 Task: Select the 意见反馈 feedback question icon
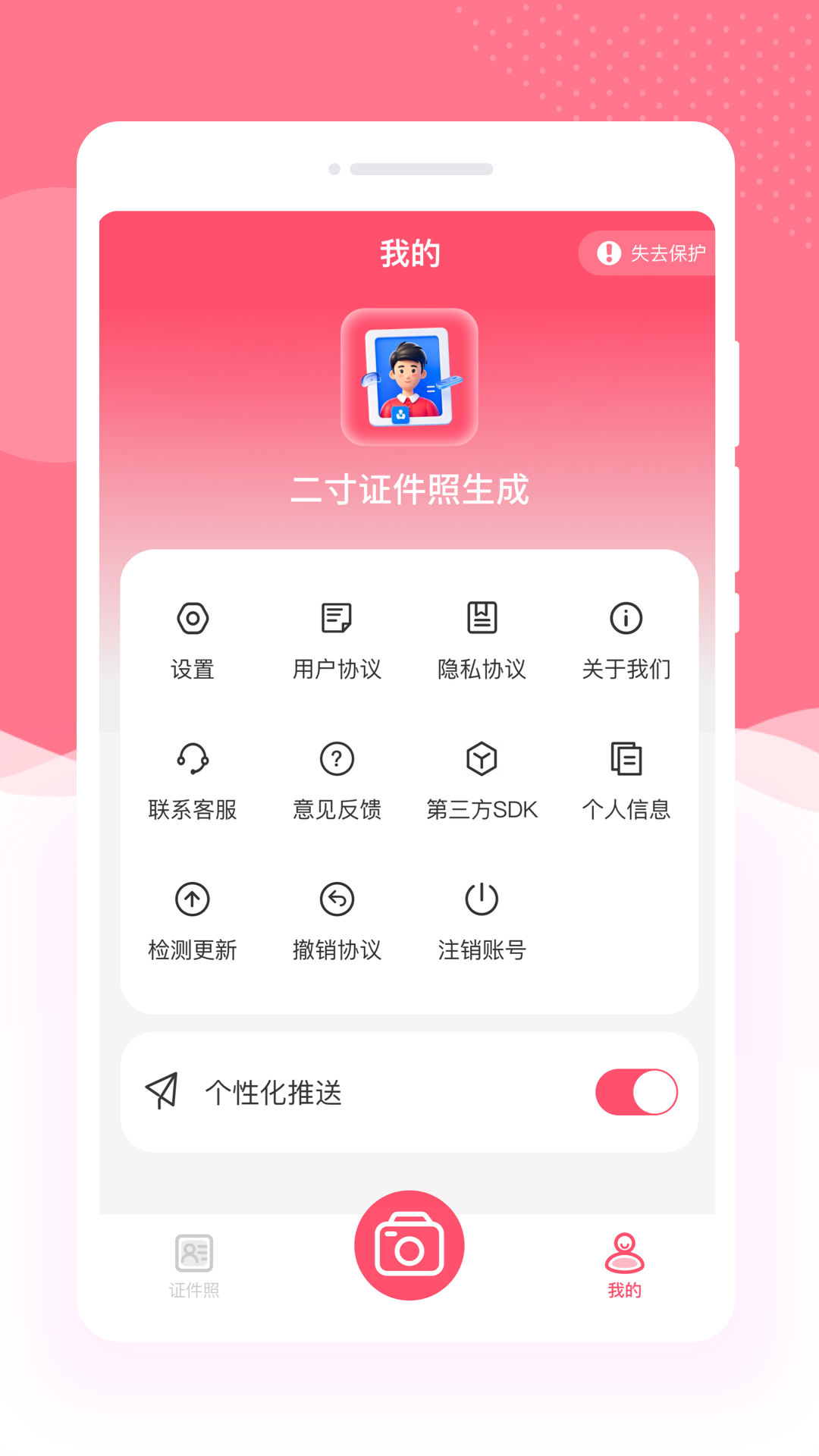(337, 758)
